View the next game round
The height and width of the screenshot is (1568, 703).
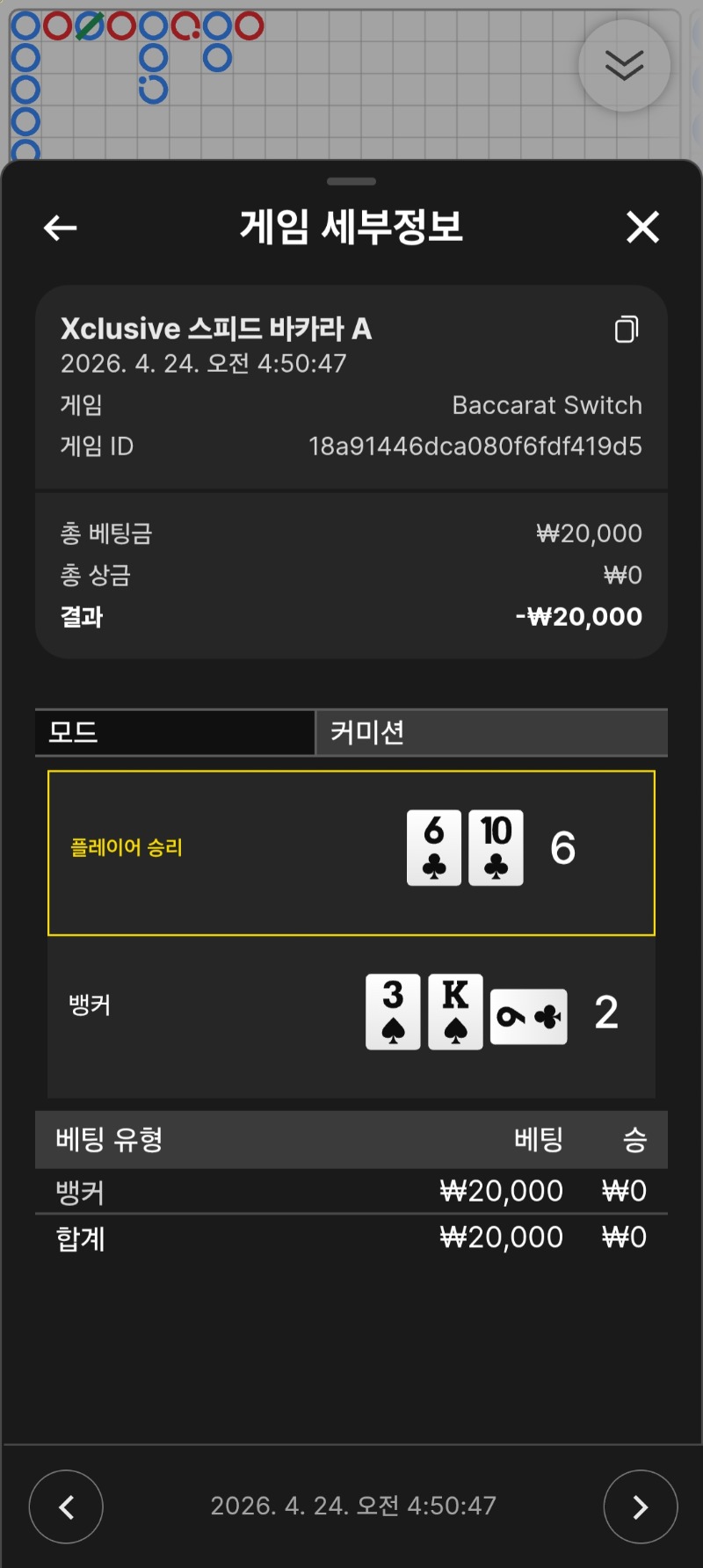tap(640, 1506)
